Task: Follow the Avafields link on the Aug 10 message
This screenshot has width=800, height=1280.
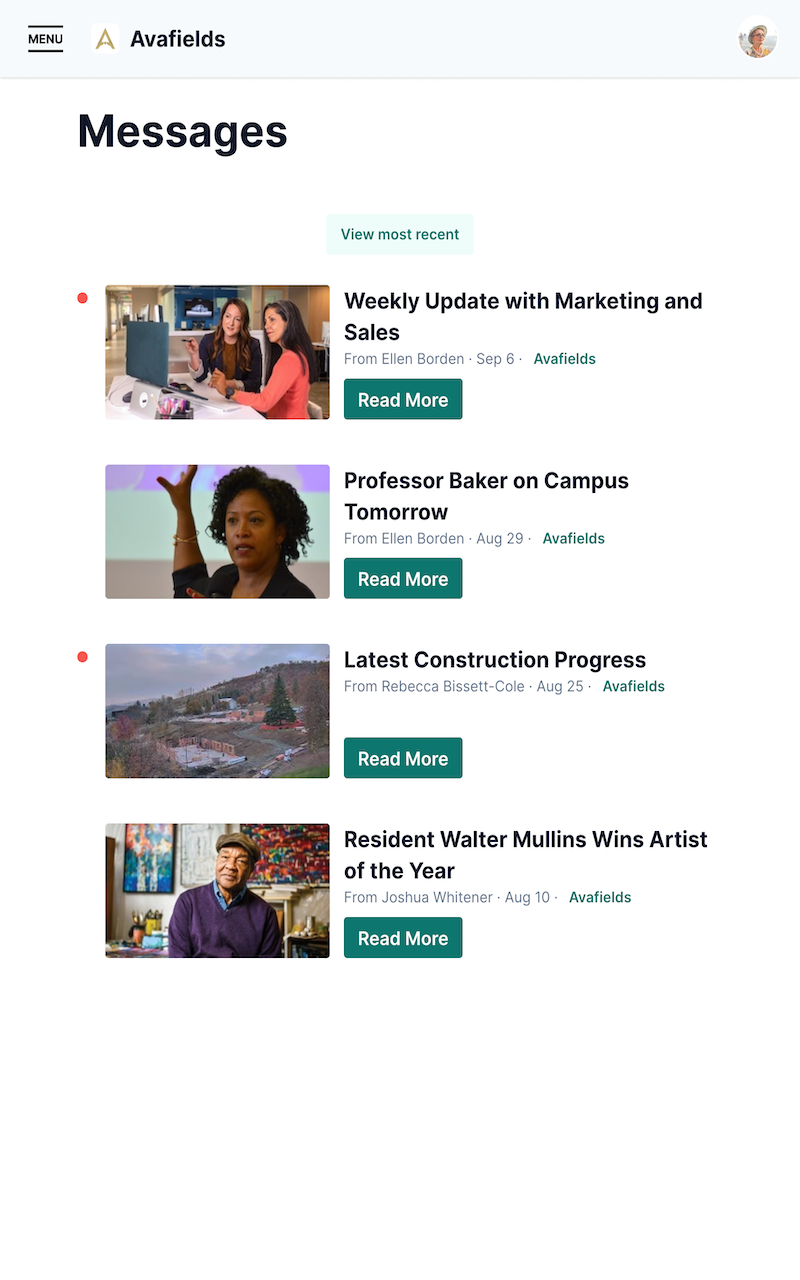Action: click(600, 897)
